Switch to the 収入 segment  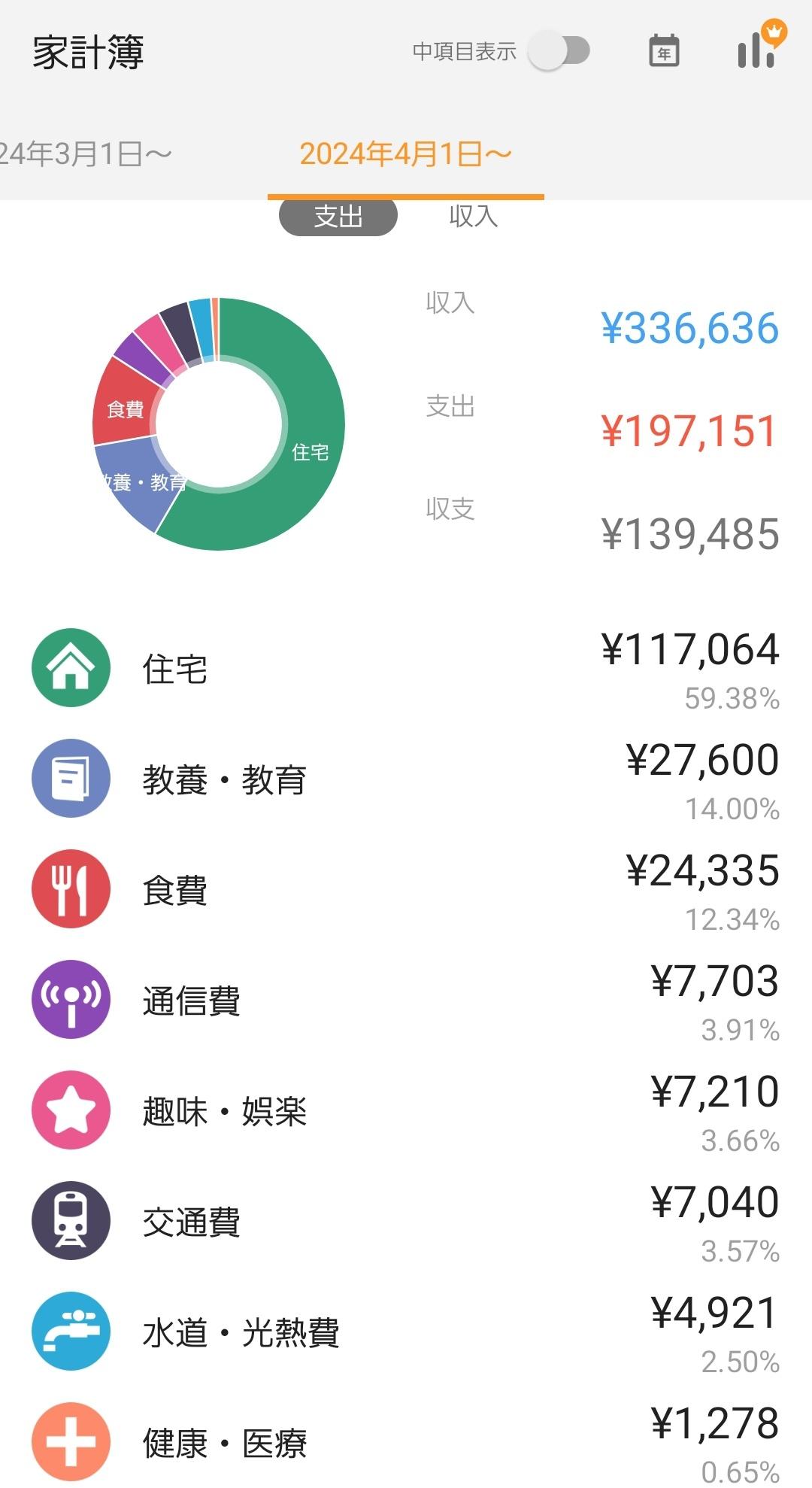point(473,217)
